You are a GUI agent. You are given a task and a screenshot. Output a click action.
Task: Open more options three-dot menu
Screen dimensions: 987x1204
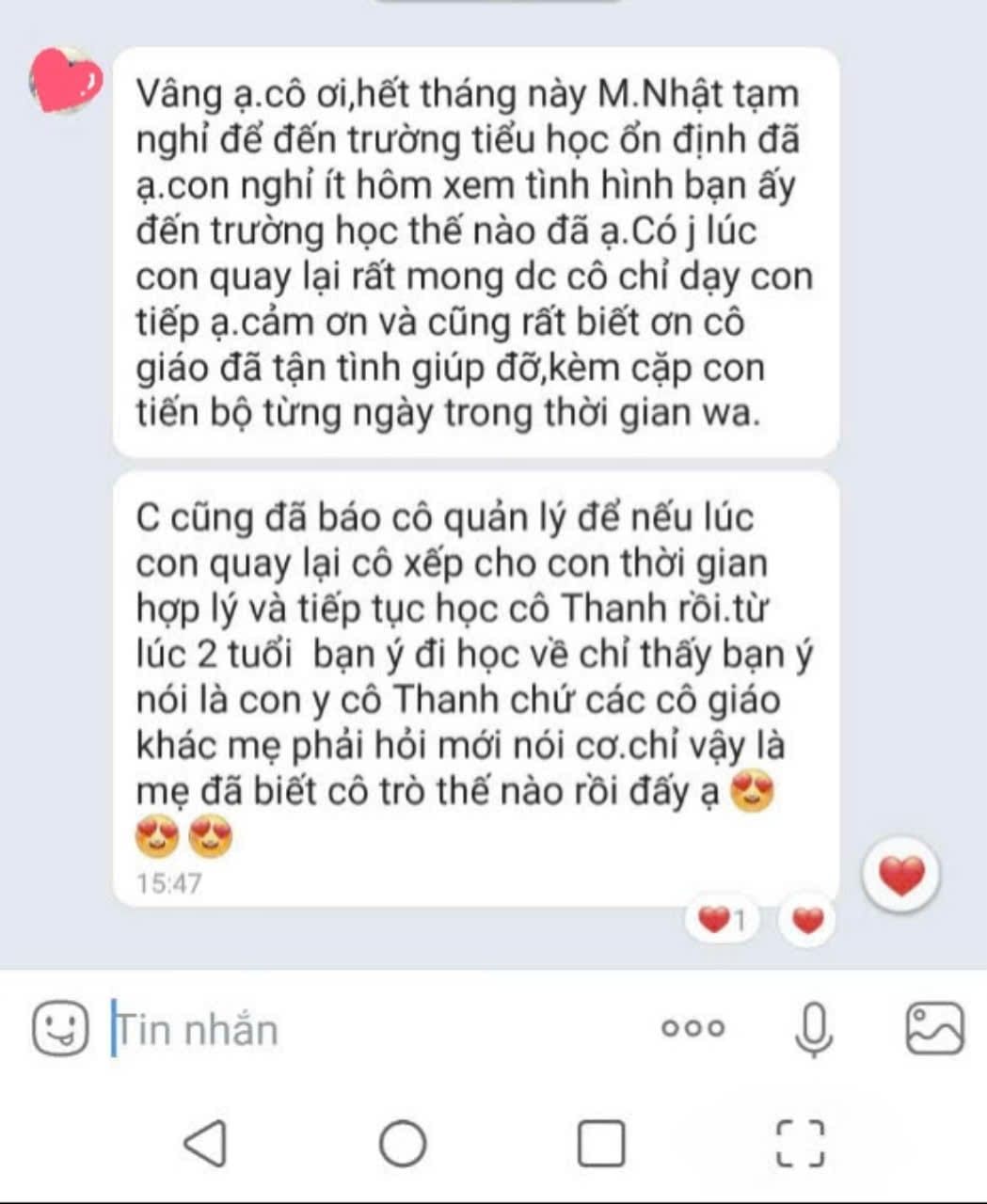(x=692, y=1028)
